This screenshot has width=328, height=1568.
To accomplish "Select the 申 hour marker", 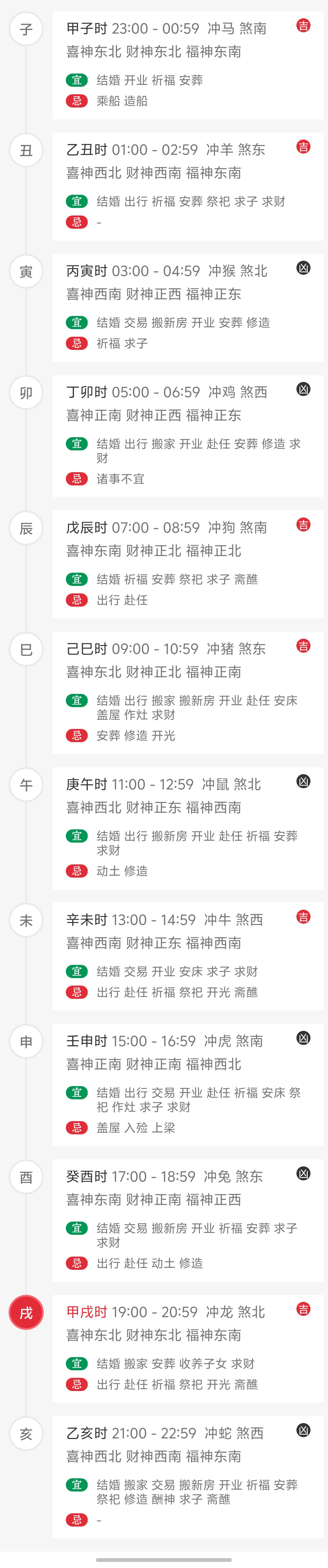I will 26,1041.
